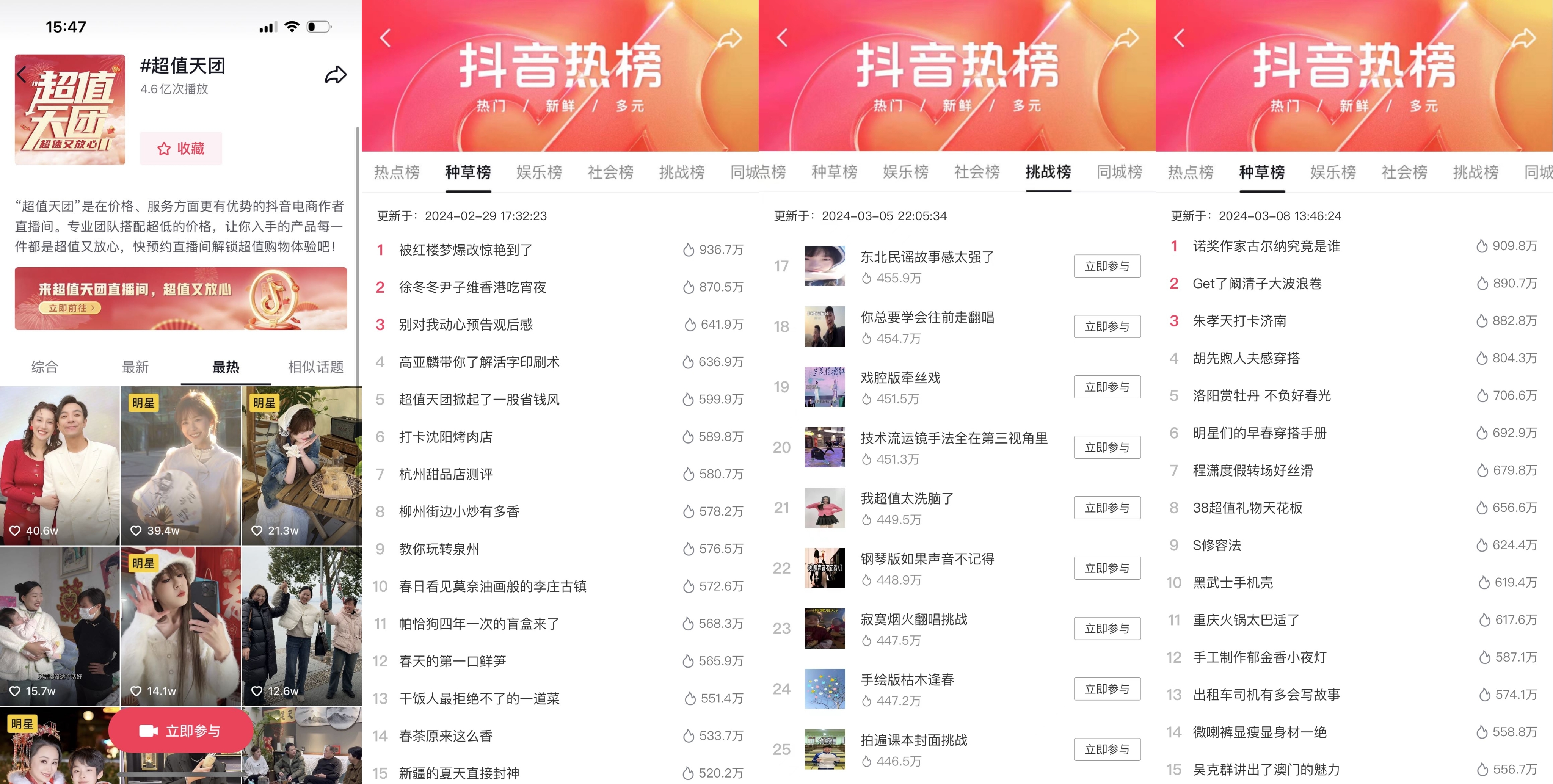Tap the red 立即参与 camera button
The image size is (1553, 784).
tap(180, 731)
